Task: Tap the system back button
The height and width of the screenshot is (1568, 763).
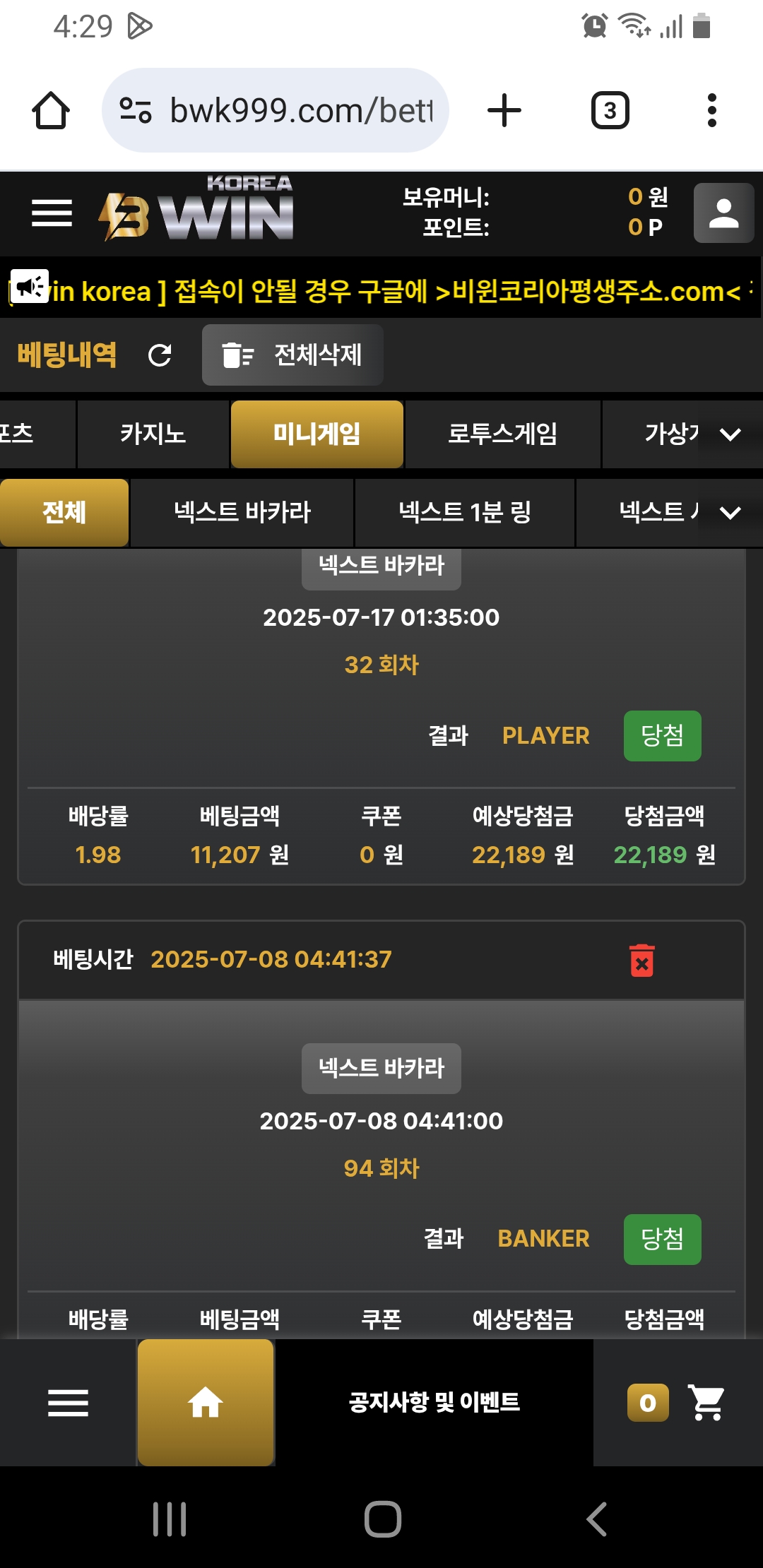Action: click(597, 1519)
